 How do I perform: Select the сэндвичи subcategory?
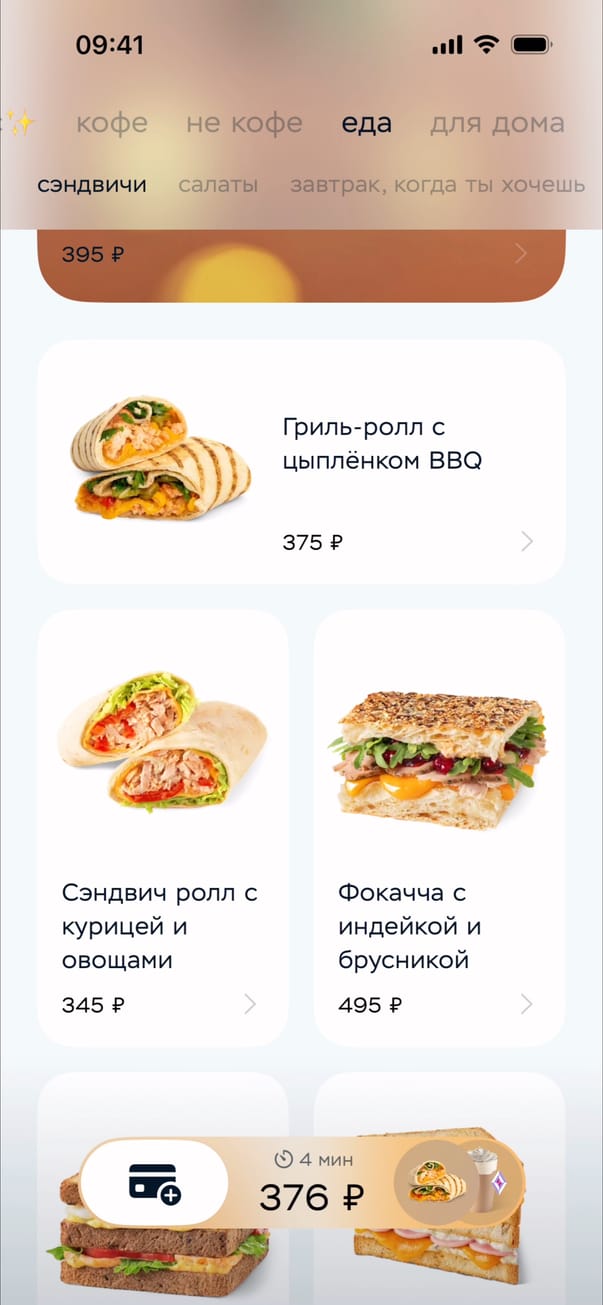pos(92,185)
